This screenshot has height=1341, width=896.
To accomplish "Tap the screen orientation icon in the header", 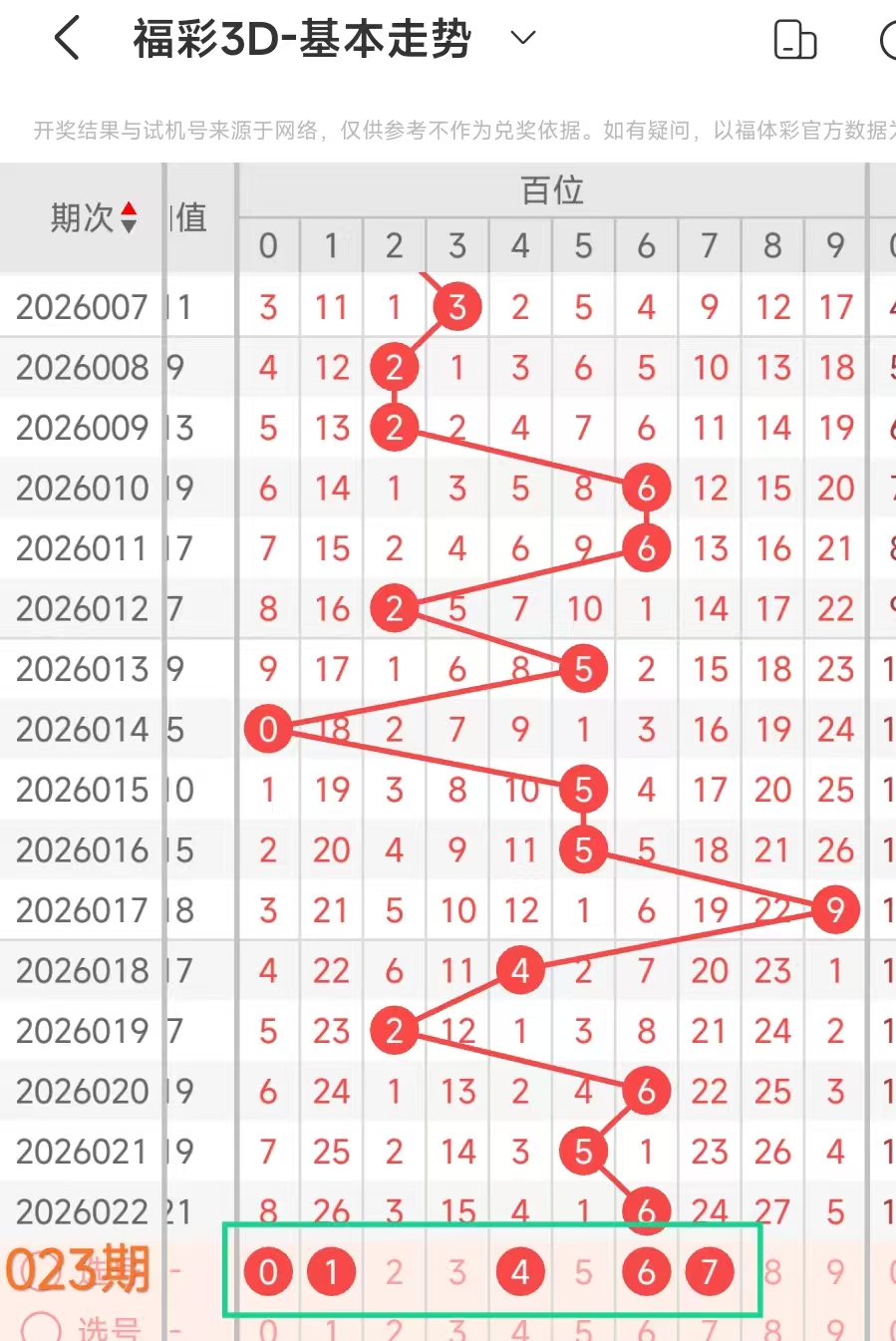I will click(794, 40).
